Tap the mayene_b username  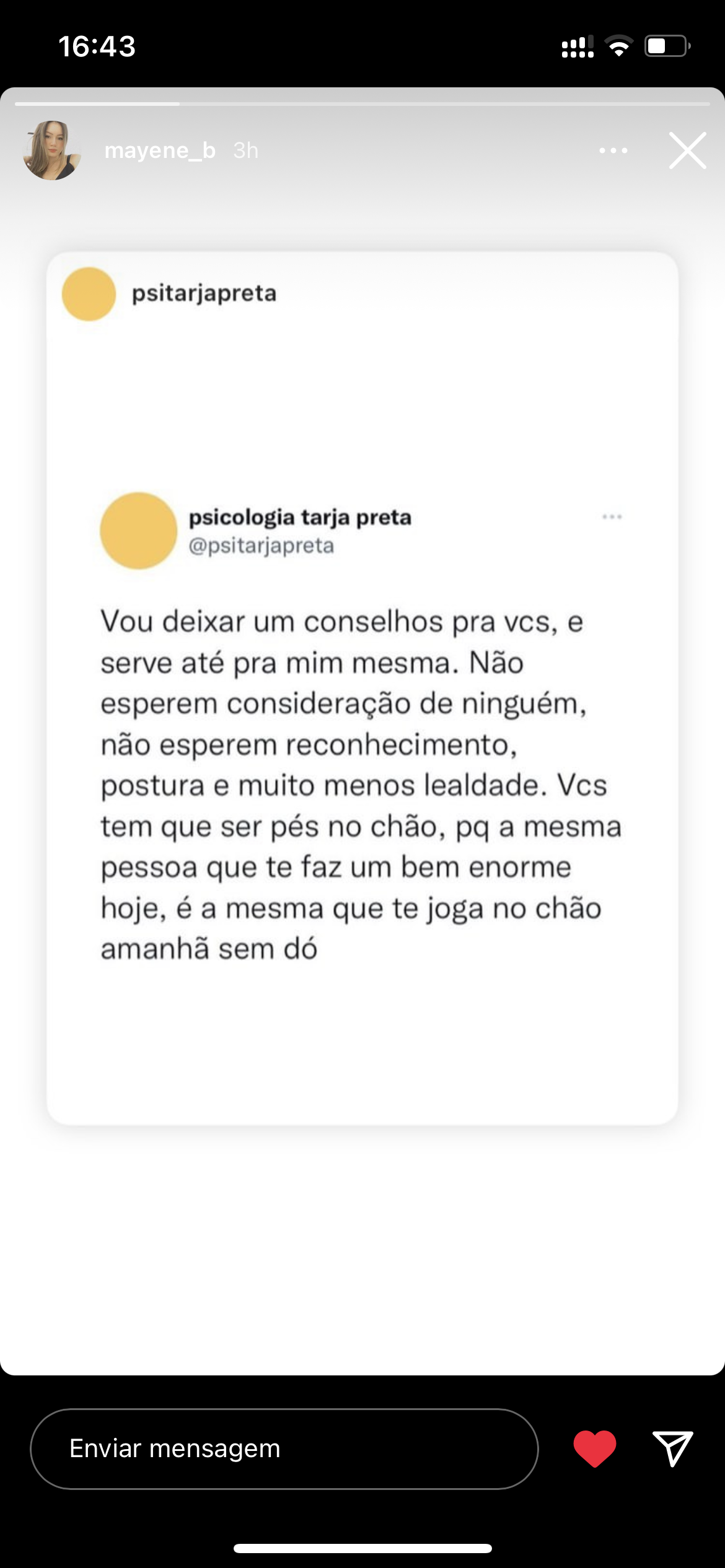tap(160, 150)
